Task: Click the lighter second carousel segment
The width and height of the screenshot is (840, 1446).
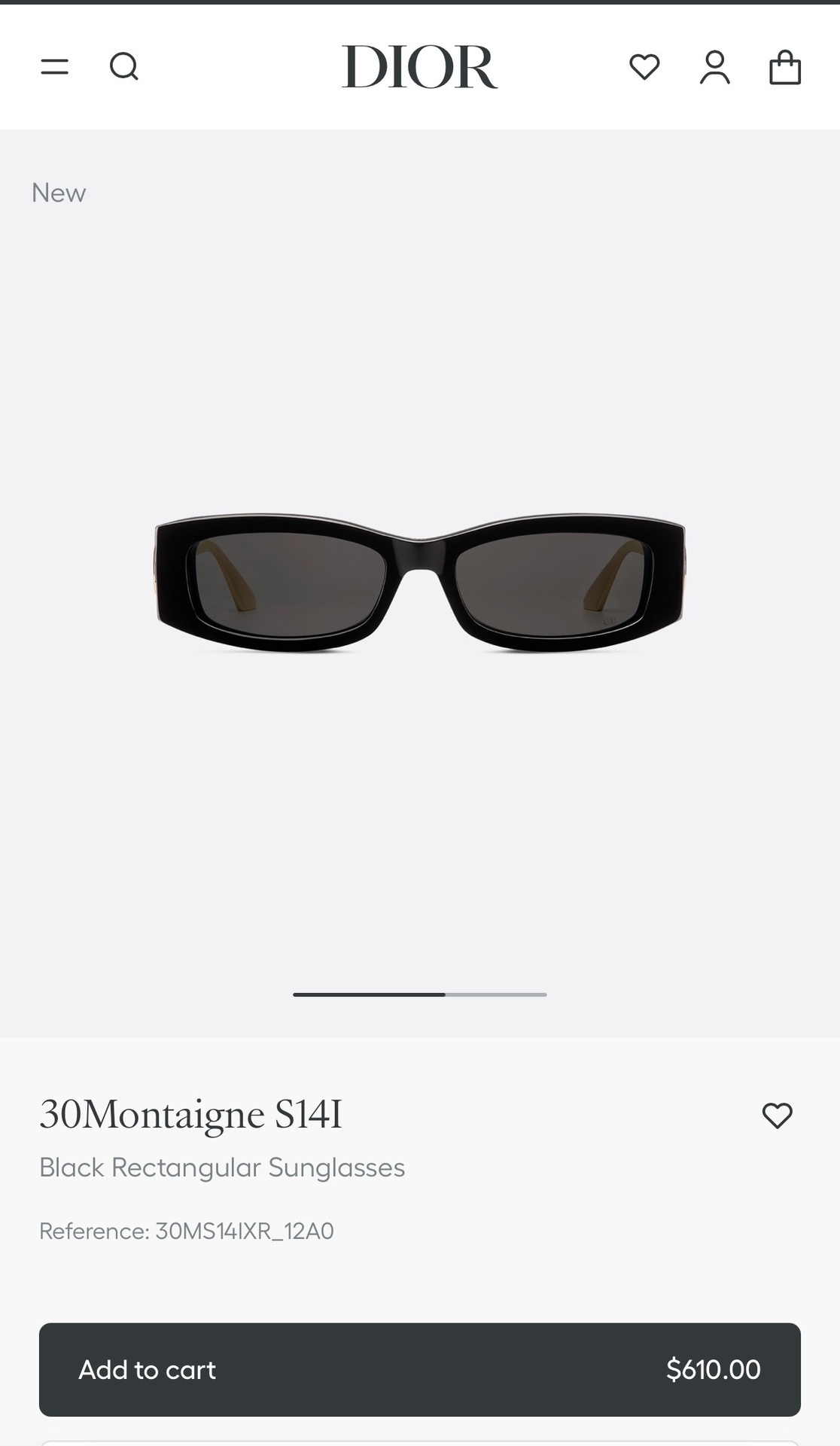Action: (495, 994)
